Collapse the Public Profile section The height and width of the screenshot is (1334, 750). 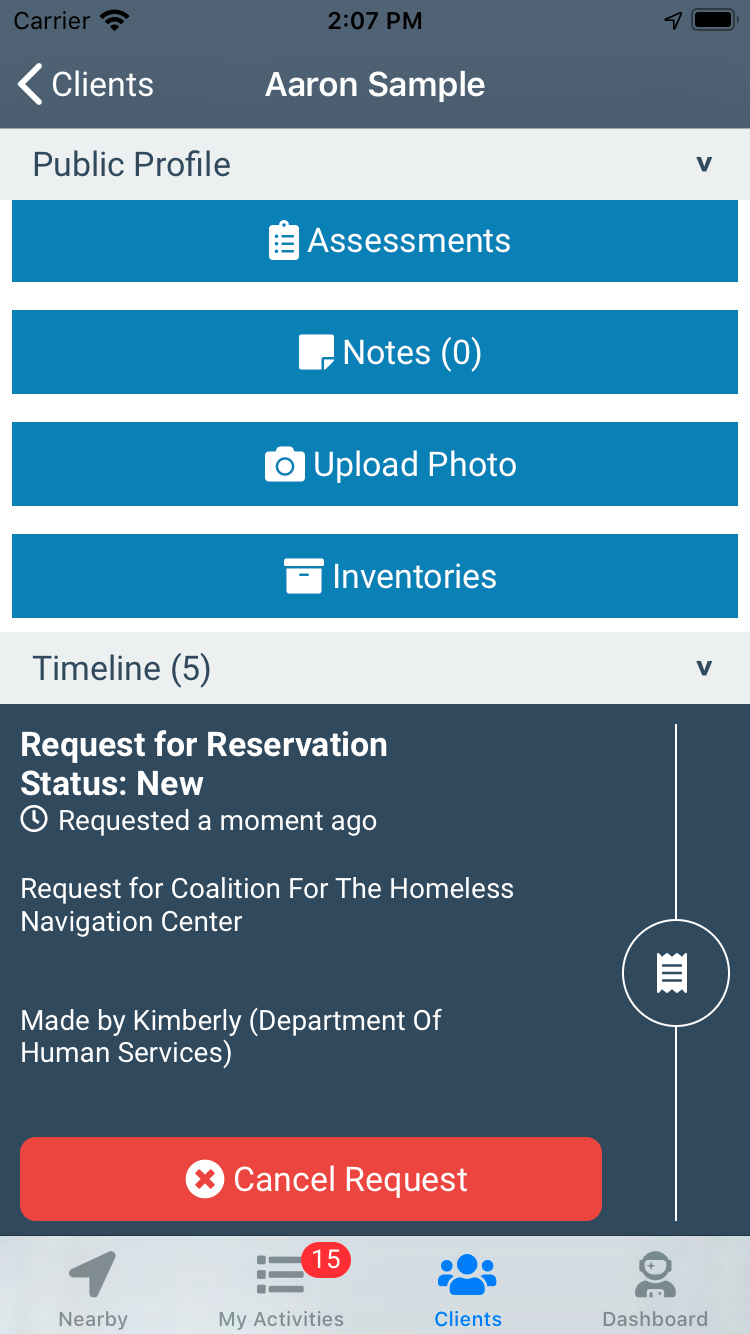point(703,165)
